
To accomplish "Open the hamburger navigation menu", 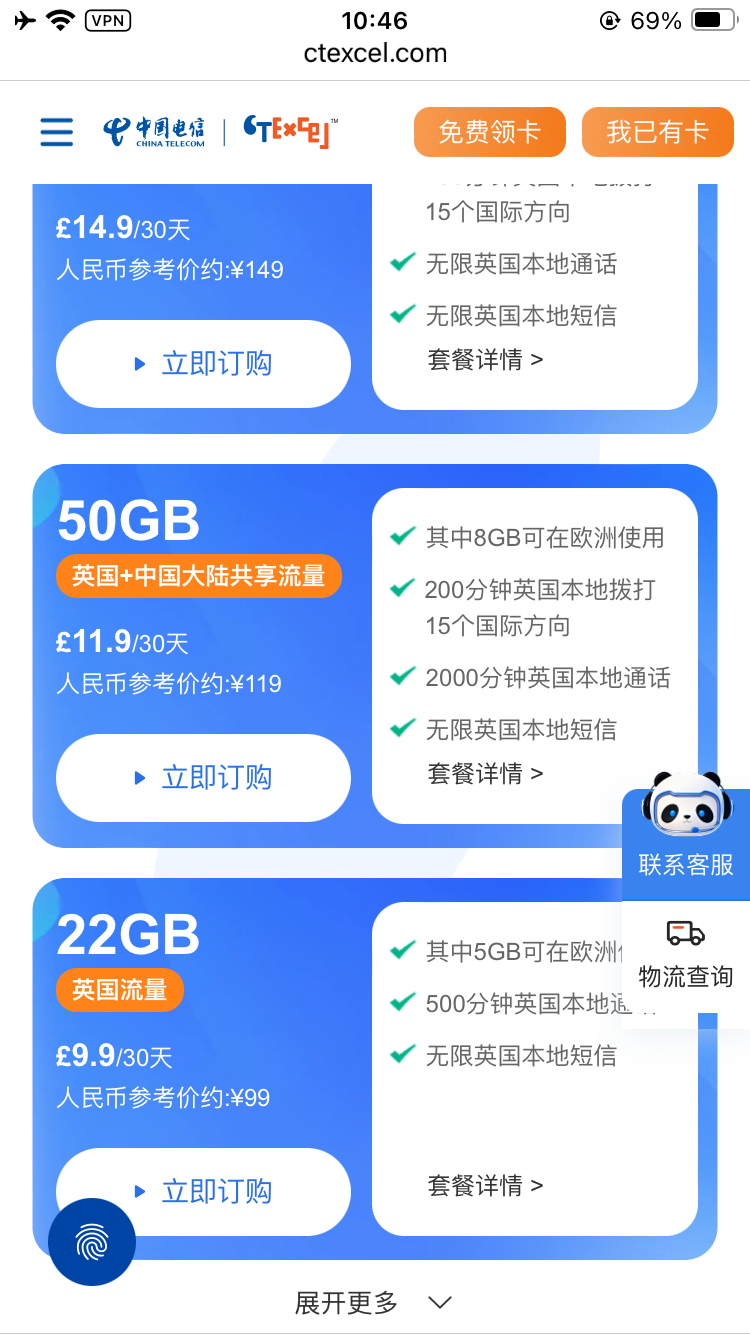I will 57,131.
